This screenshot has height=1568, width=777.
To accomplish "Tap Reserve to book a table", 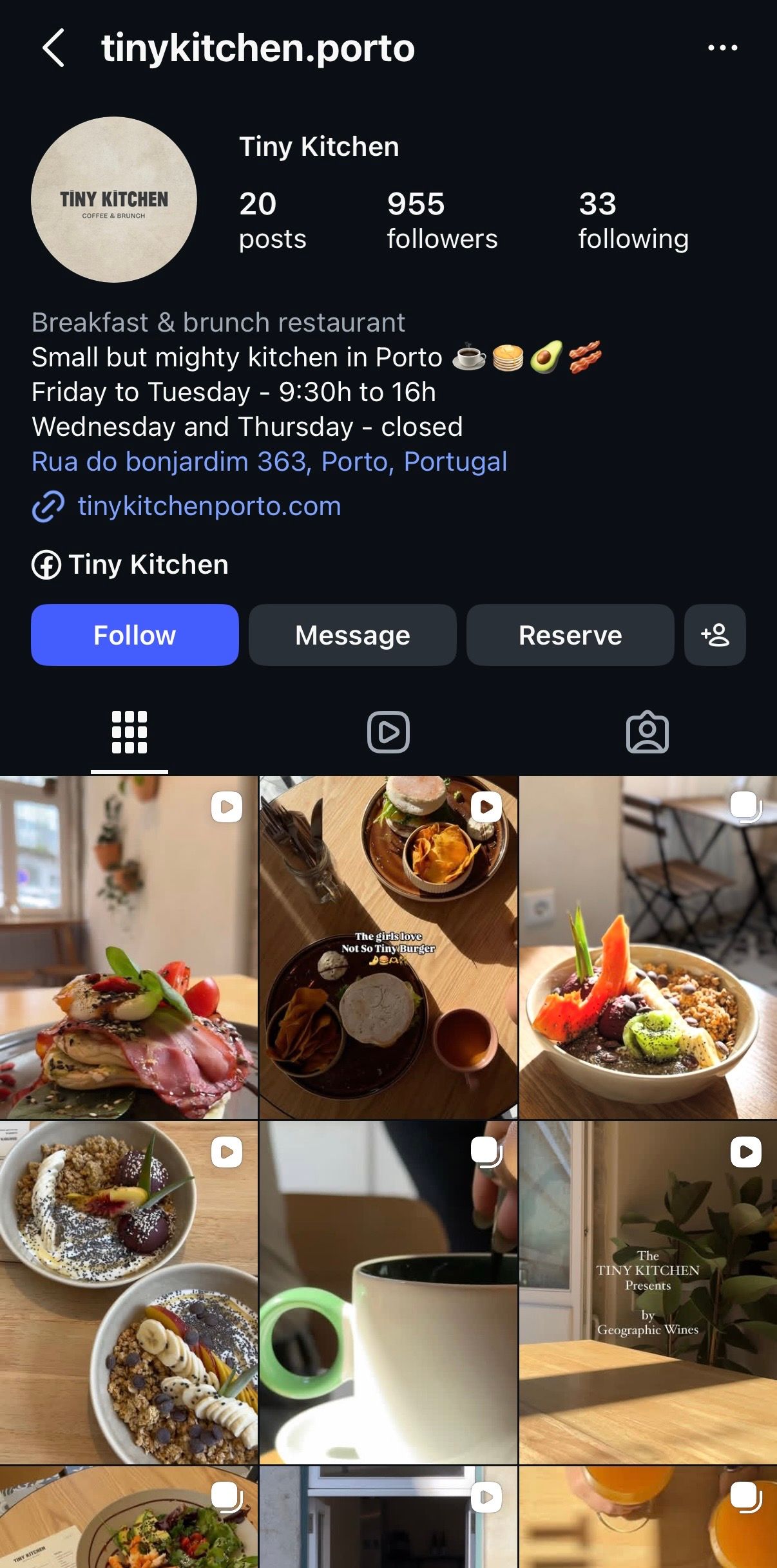I will [570, 635].
